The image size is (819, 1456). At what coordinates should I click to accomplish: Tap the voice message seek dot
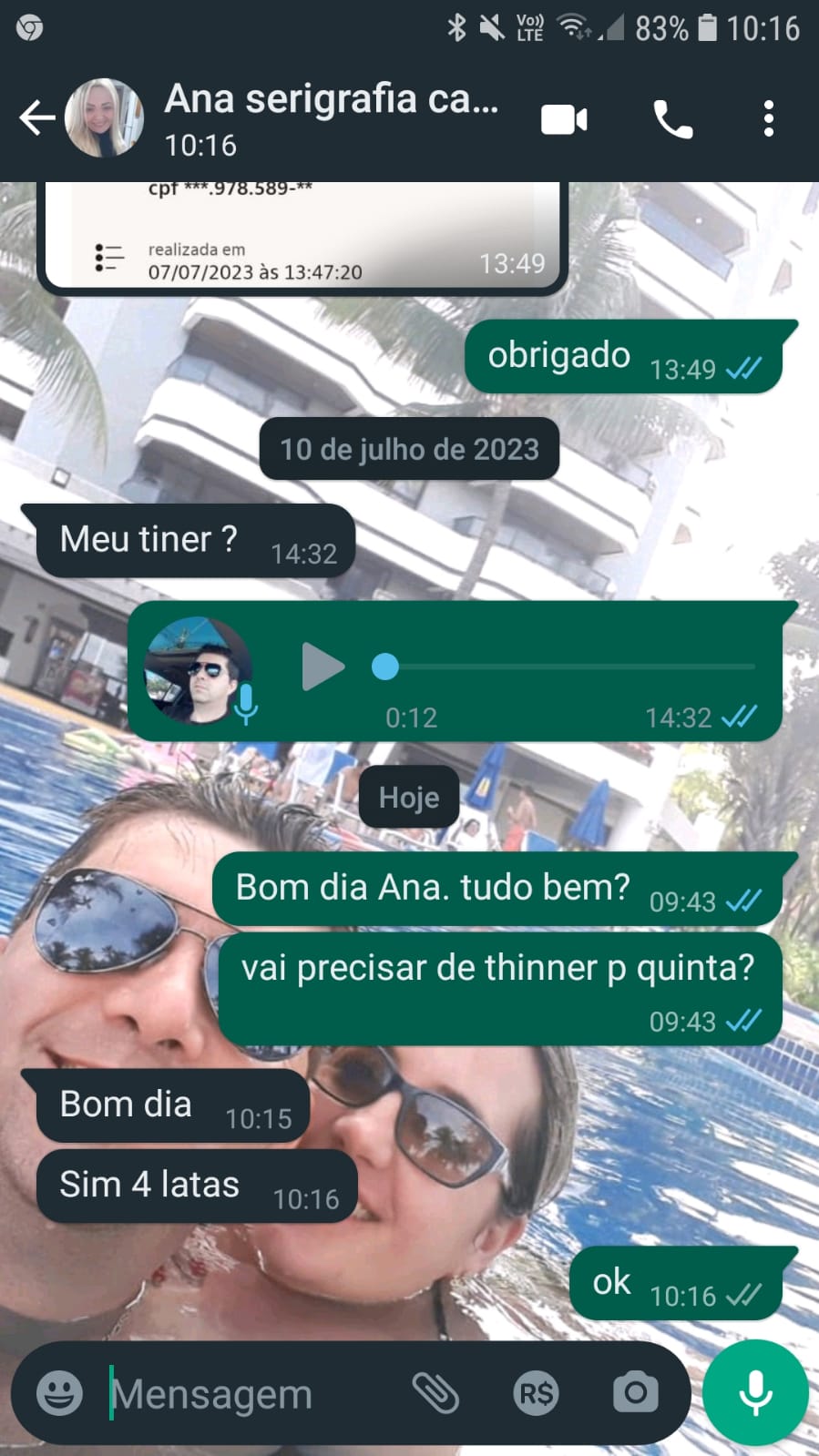pyautogui.click(x=385, y=667)
